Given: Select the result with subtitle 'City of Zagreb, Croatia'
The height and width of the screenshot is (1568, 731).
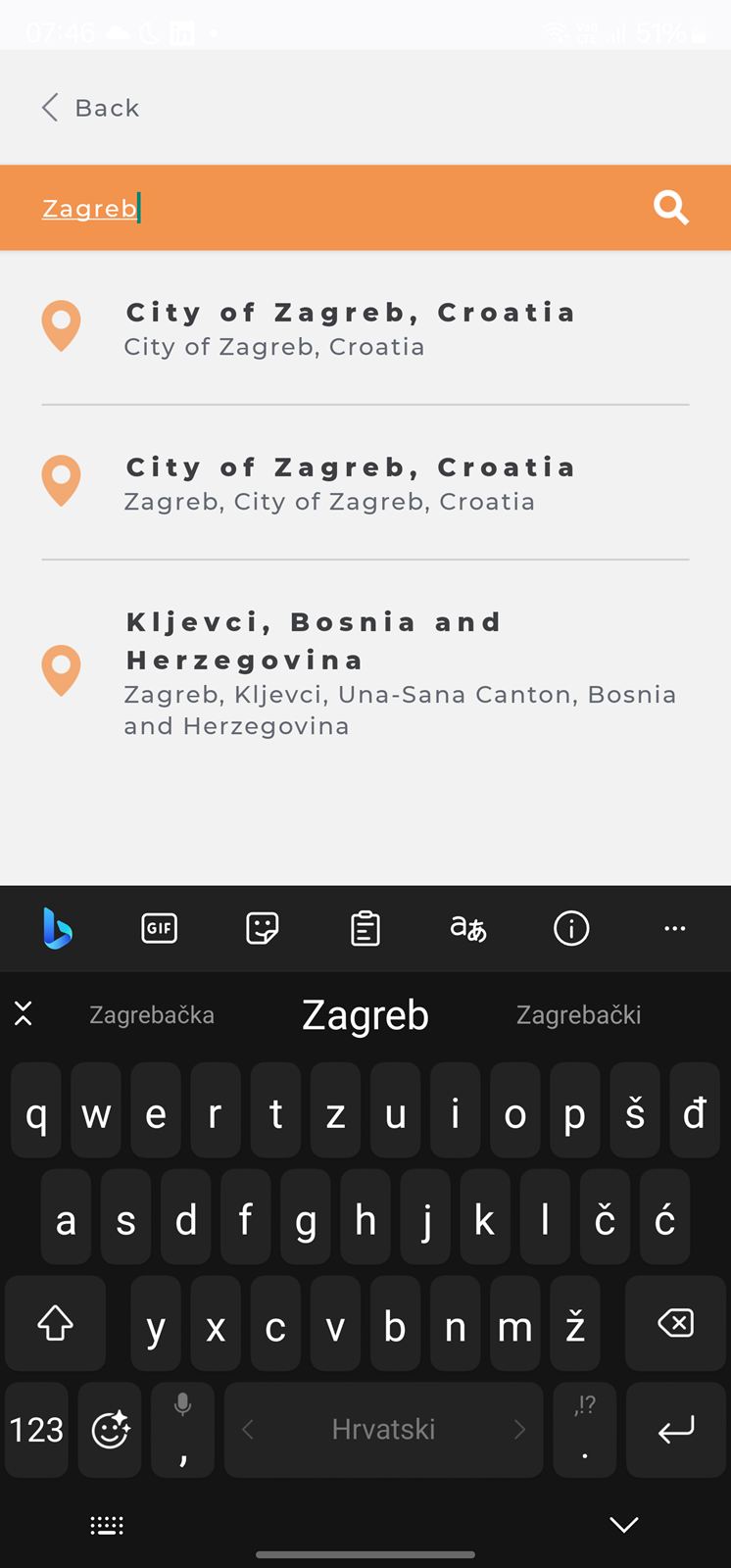Looking at the screenshot, I should [x=365, y=327].
